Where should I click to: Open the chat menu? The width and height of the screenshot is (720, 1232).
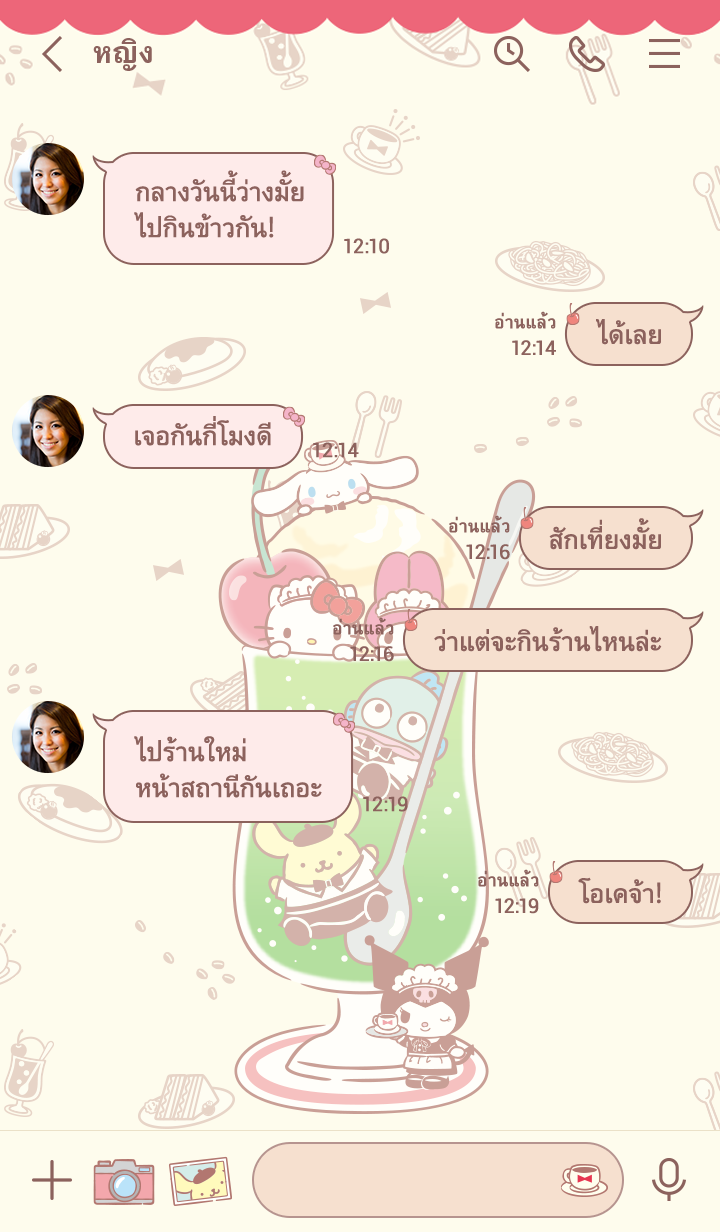(x=664, y=54)
